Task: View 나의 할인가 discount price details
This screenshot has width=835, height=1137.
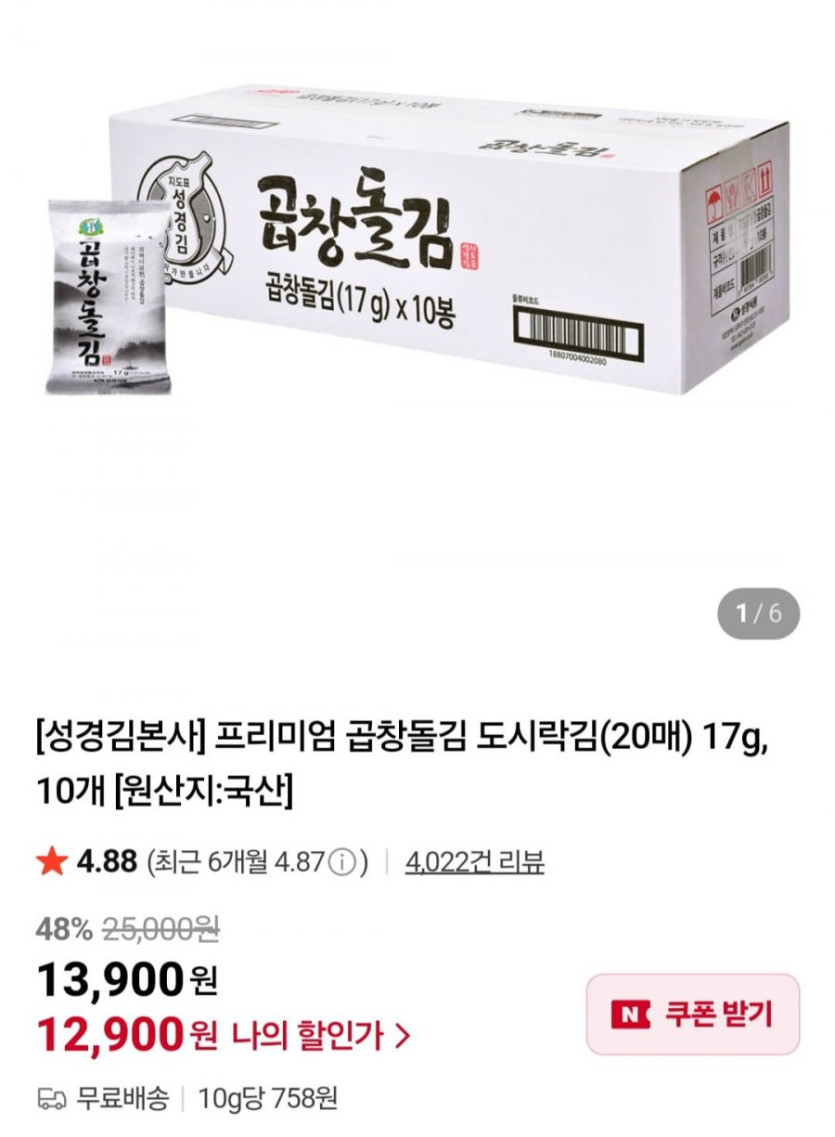Action: click(320, 1036)
